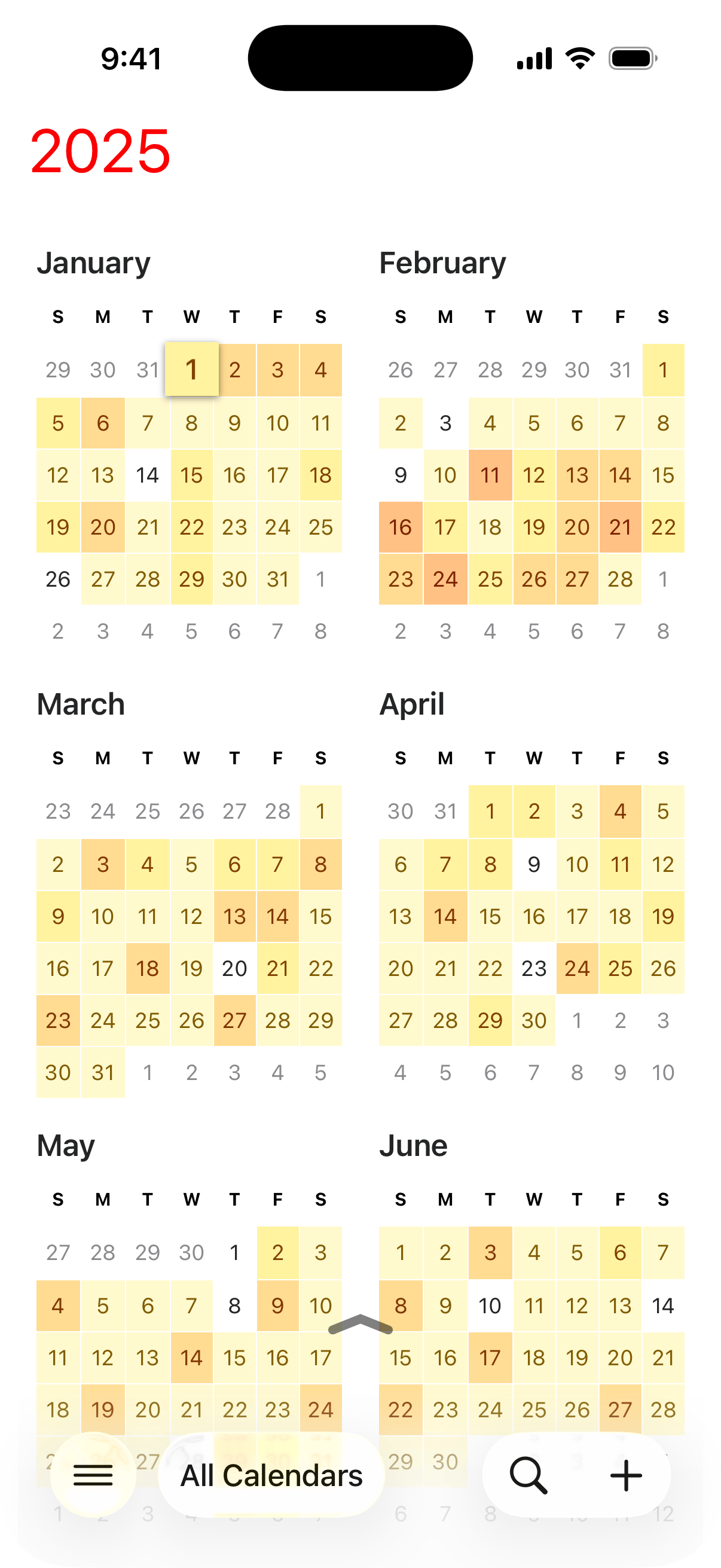Select February 16

click(x=401, y=527)
